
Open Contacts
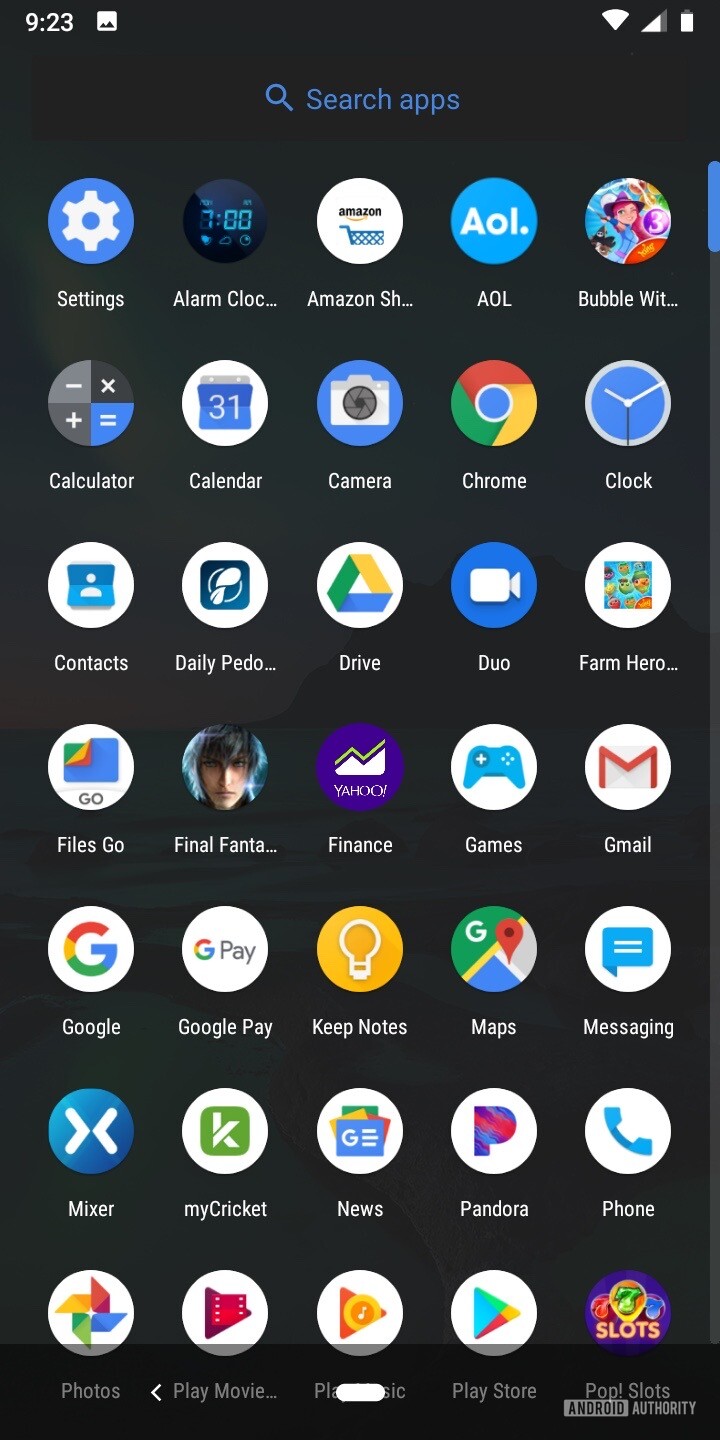tap(91, 586)
